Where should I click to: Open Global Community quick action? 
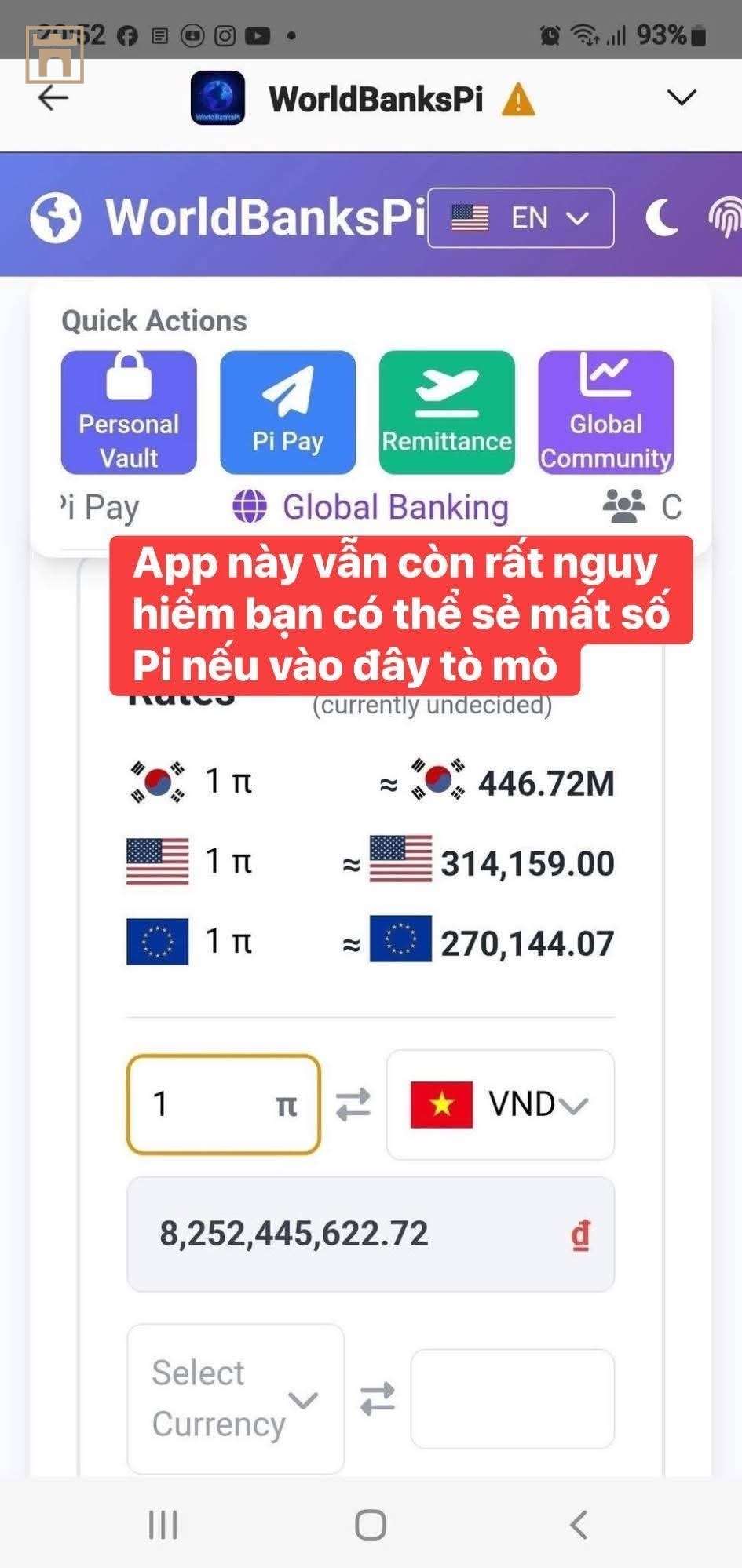point(605,413)
